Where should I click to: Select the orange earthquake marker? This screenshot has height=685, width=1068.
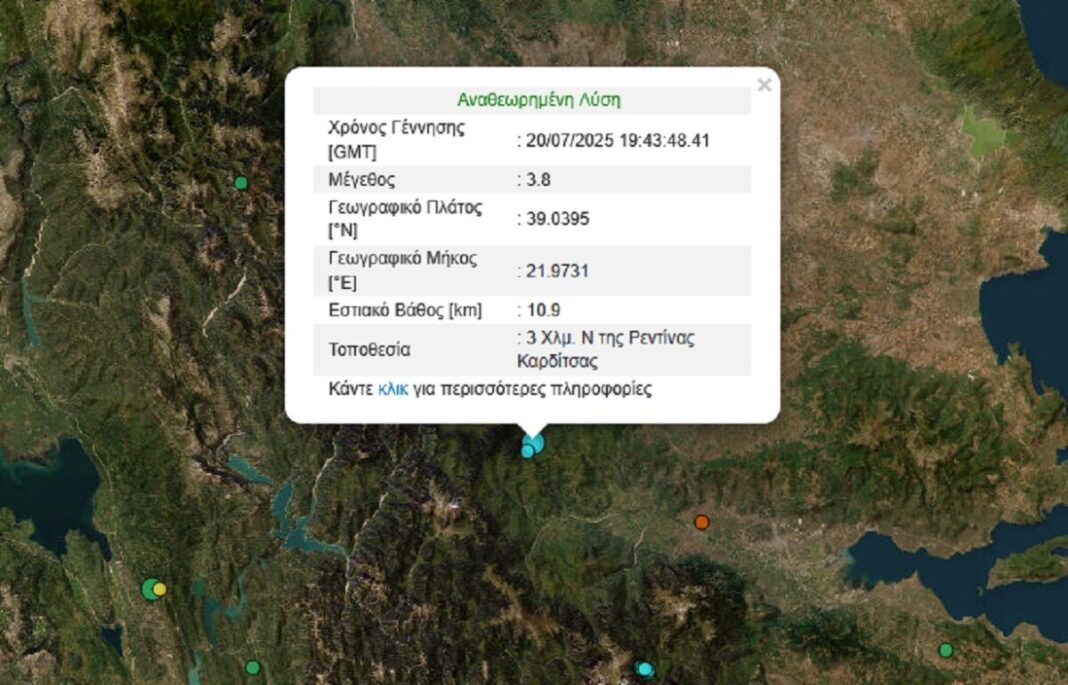702,522
